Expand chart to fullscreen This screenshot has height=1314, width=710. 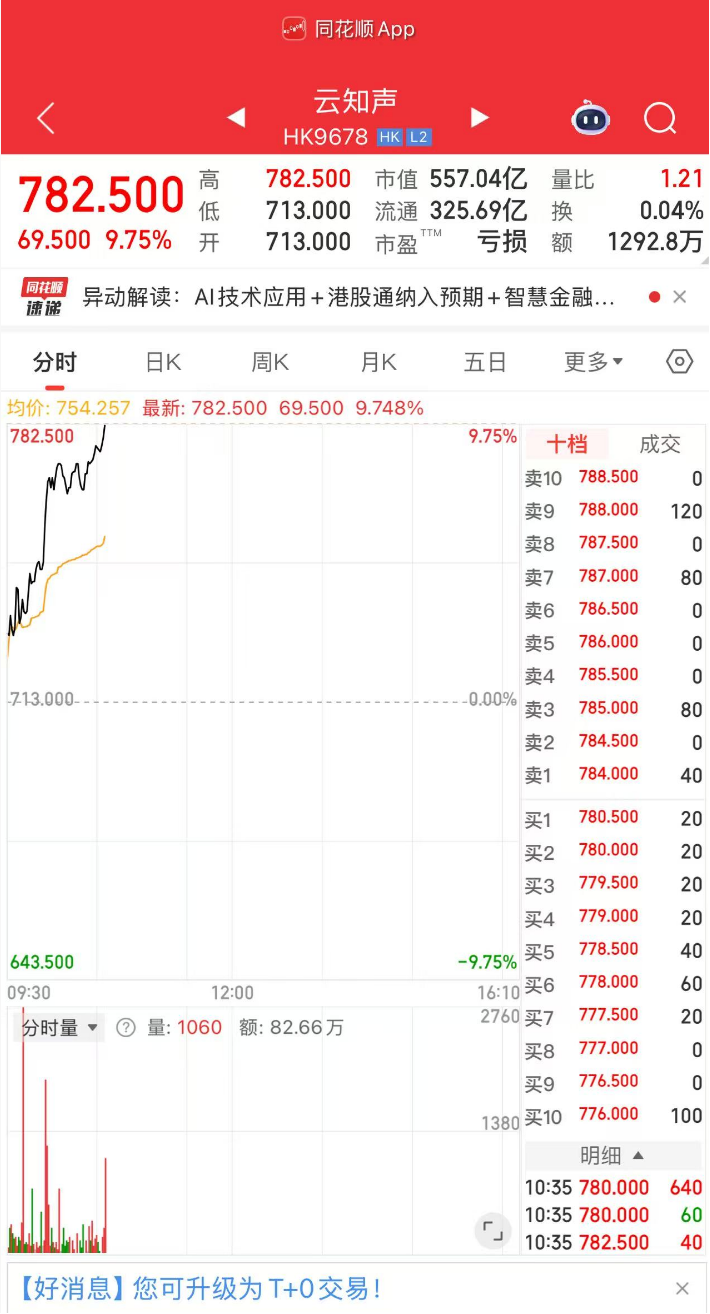click(x=492, y=1230)
